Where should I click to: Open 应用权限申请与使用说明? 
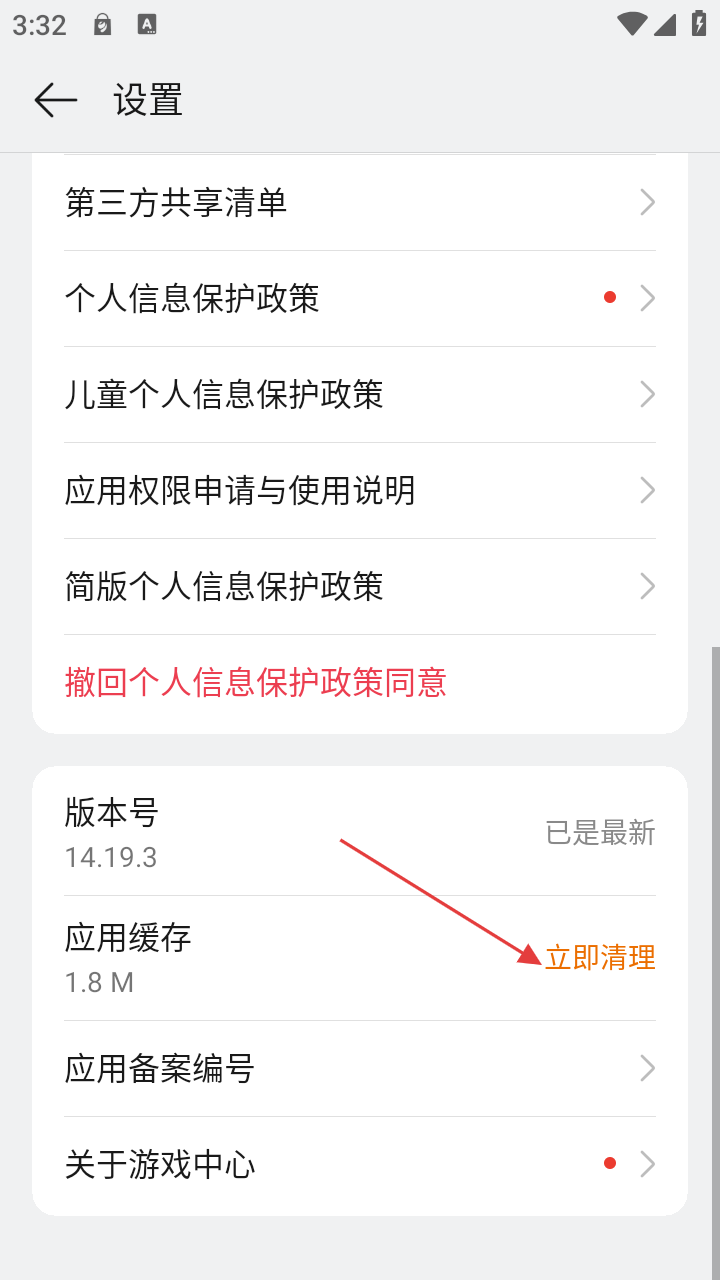click(x=359, y=490)
